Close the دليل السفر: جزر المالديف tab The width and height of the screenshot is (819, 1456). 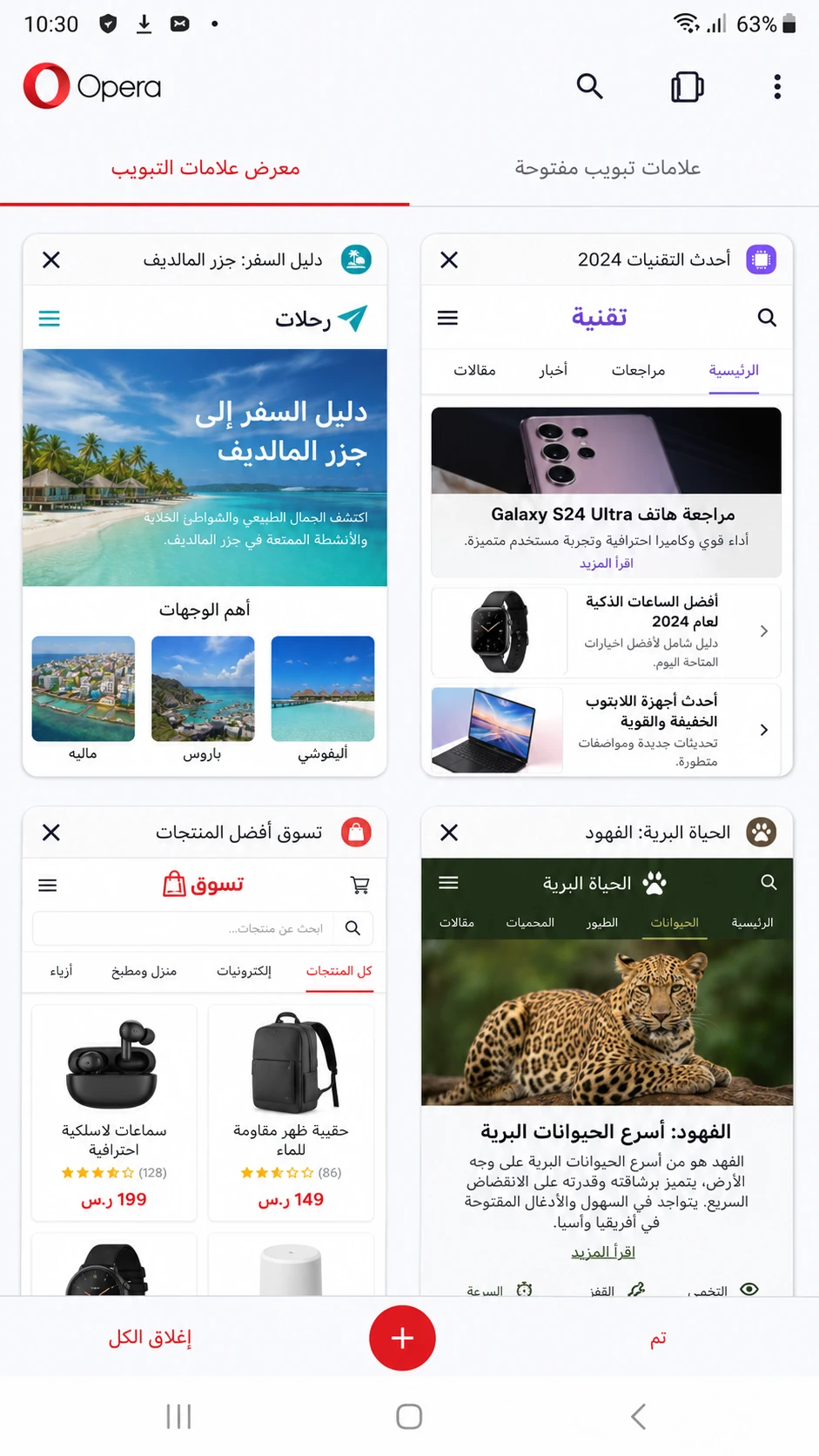point(51,260)
